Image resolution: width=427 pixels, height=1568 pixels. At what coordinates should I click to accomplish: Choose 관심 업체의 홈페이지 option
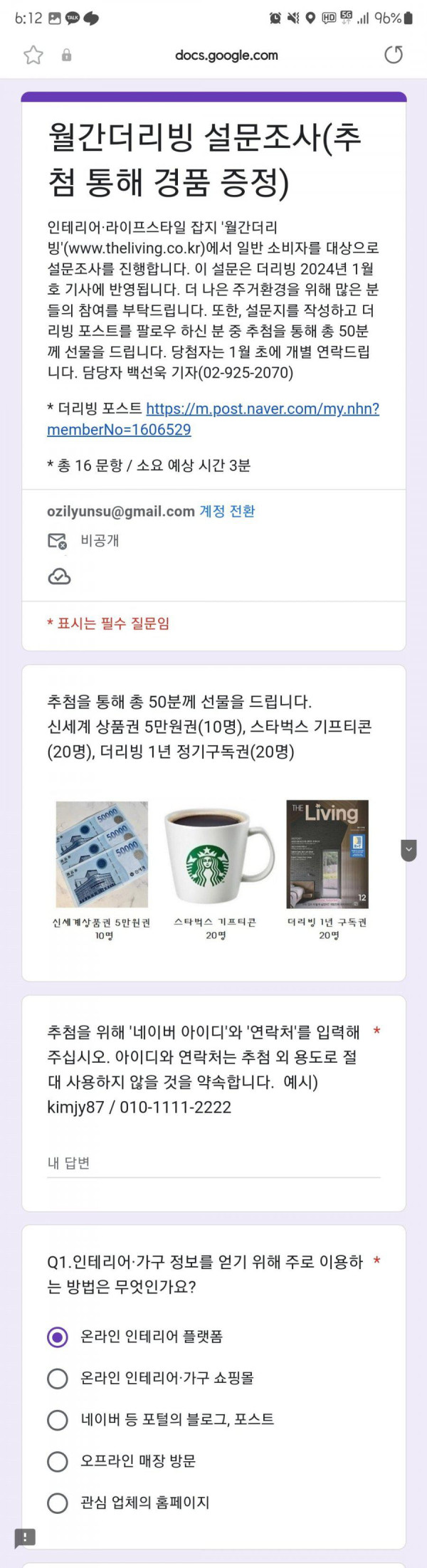[x=58, y=1503]
